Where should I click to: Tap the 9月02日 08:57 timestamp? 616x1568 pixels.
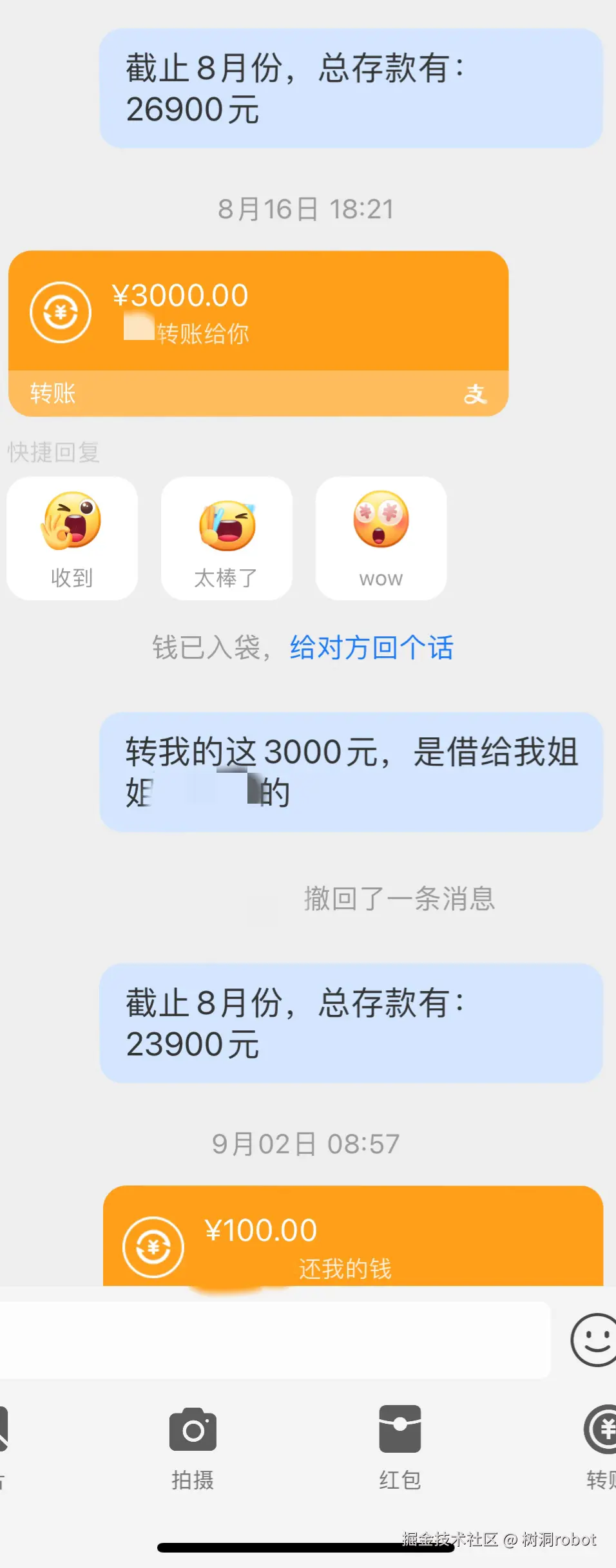[x=306, y=1144]
